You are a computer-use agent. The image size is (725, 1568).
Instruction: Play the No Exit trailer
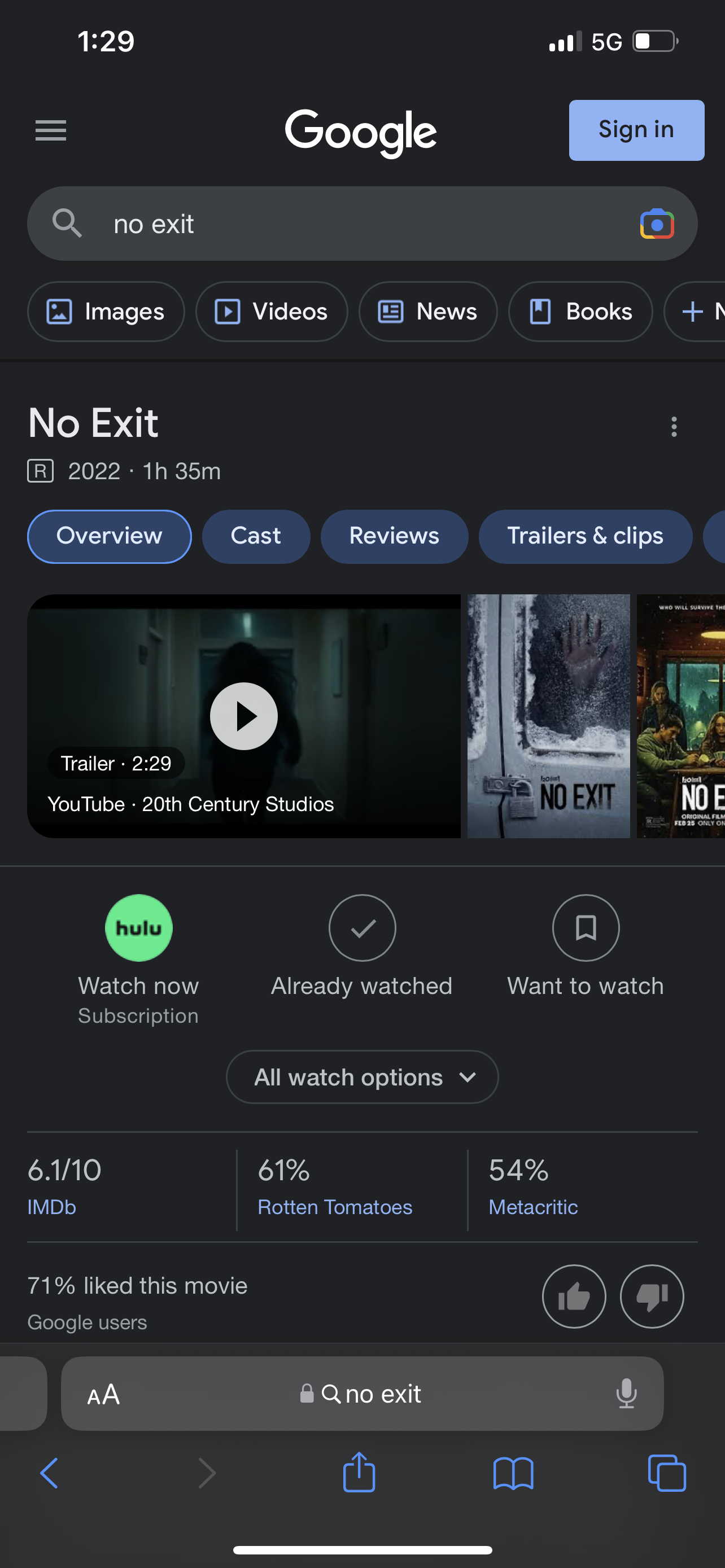tap(243, 716)
